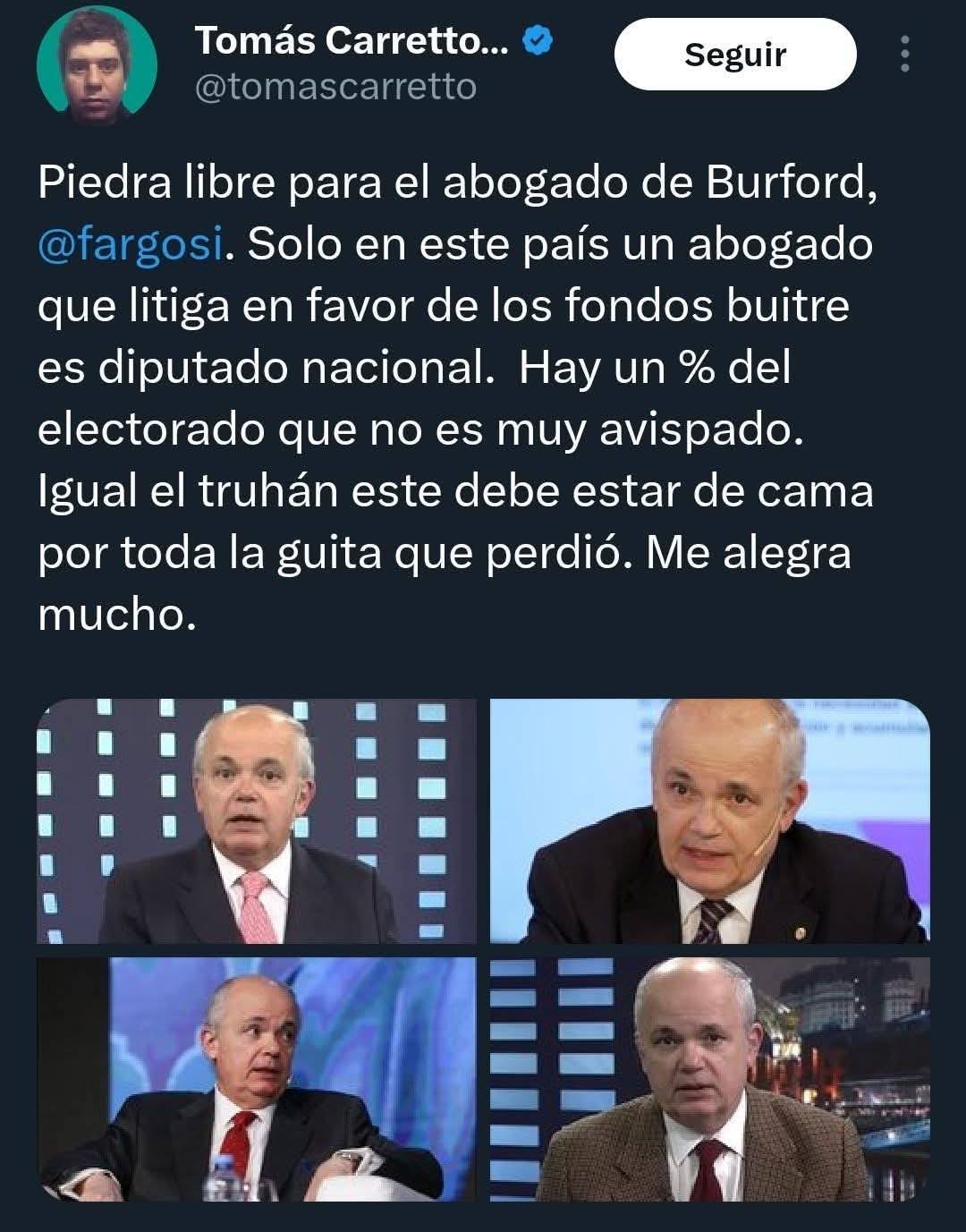The height and width of the screenshot is (1232, 966).
Task: Open the @fargosi mention link
Action: [x=129, y=244]
